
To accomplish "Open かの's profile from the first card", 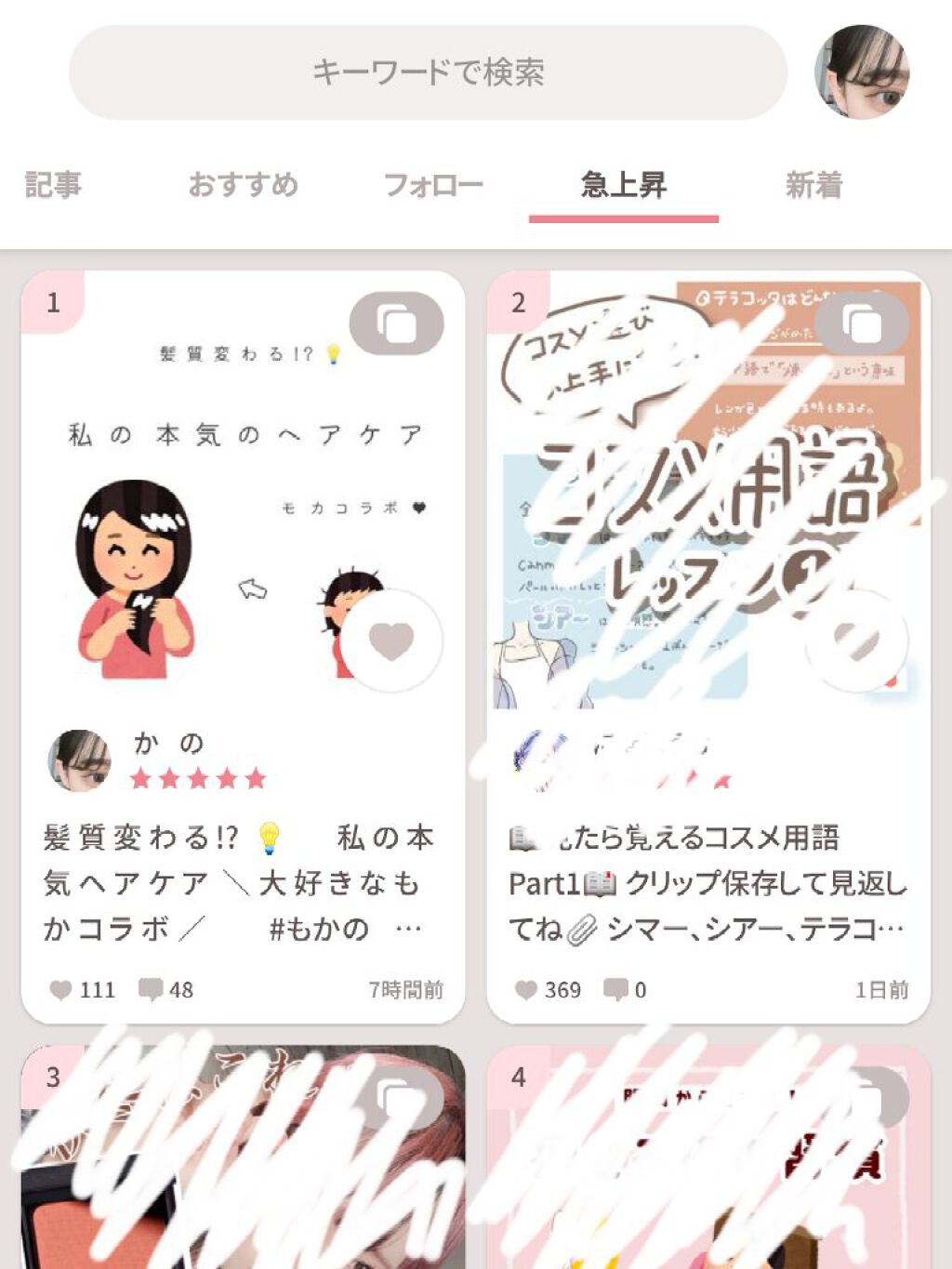I will tap(80, 760).
